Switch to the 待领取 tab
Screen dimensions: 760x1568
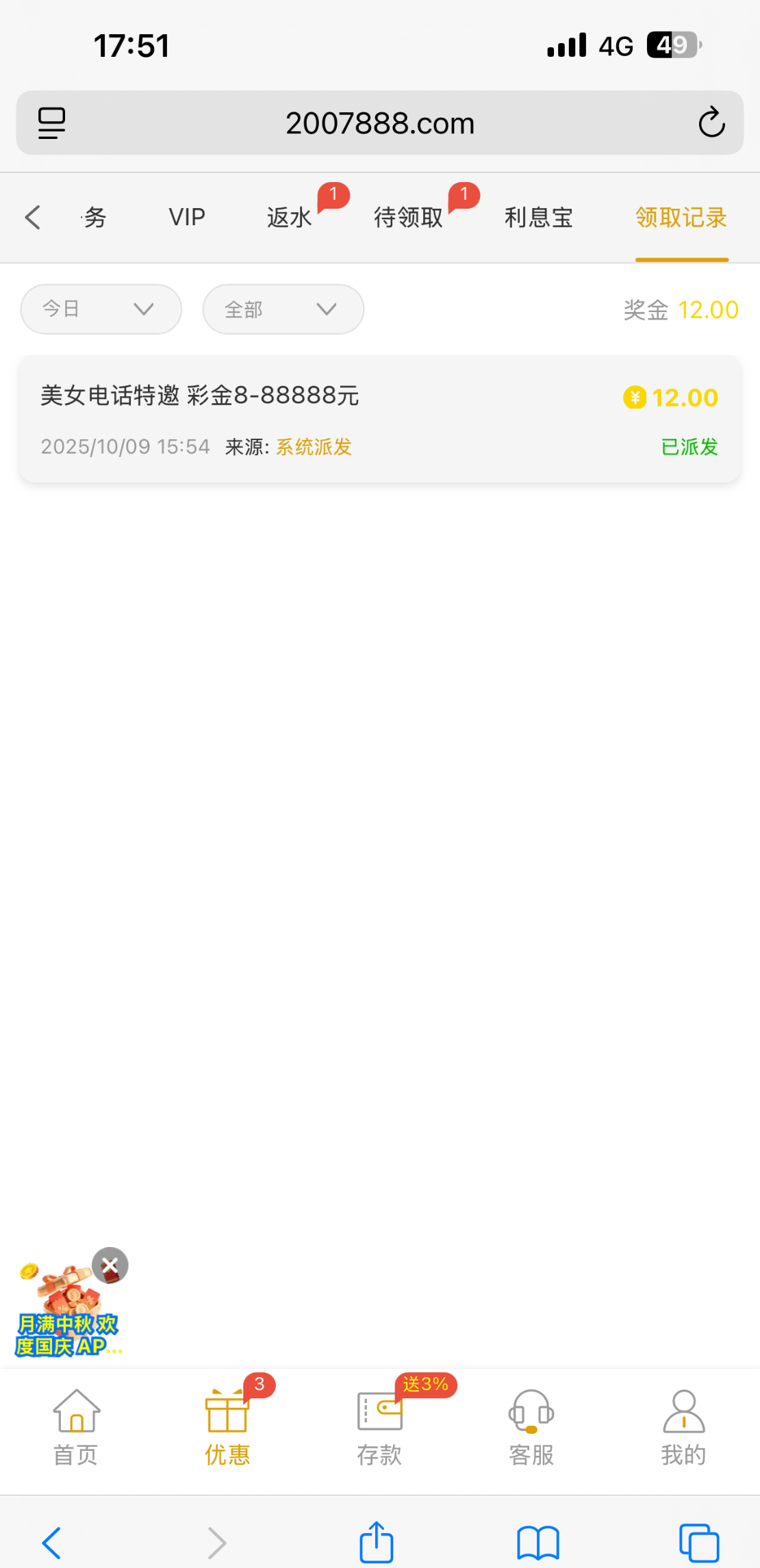(408, 218)
